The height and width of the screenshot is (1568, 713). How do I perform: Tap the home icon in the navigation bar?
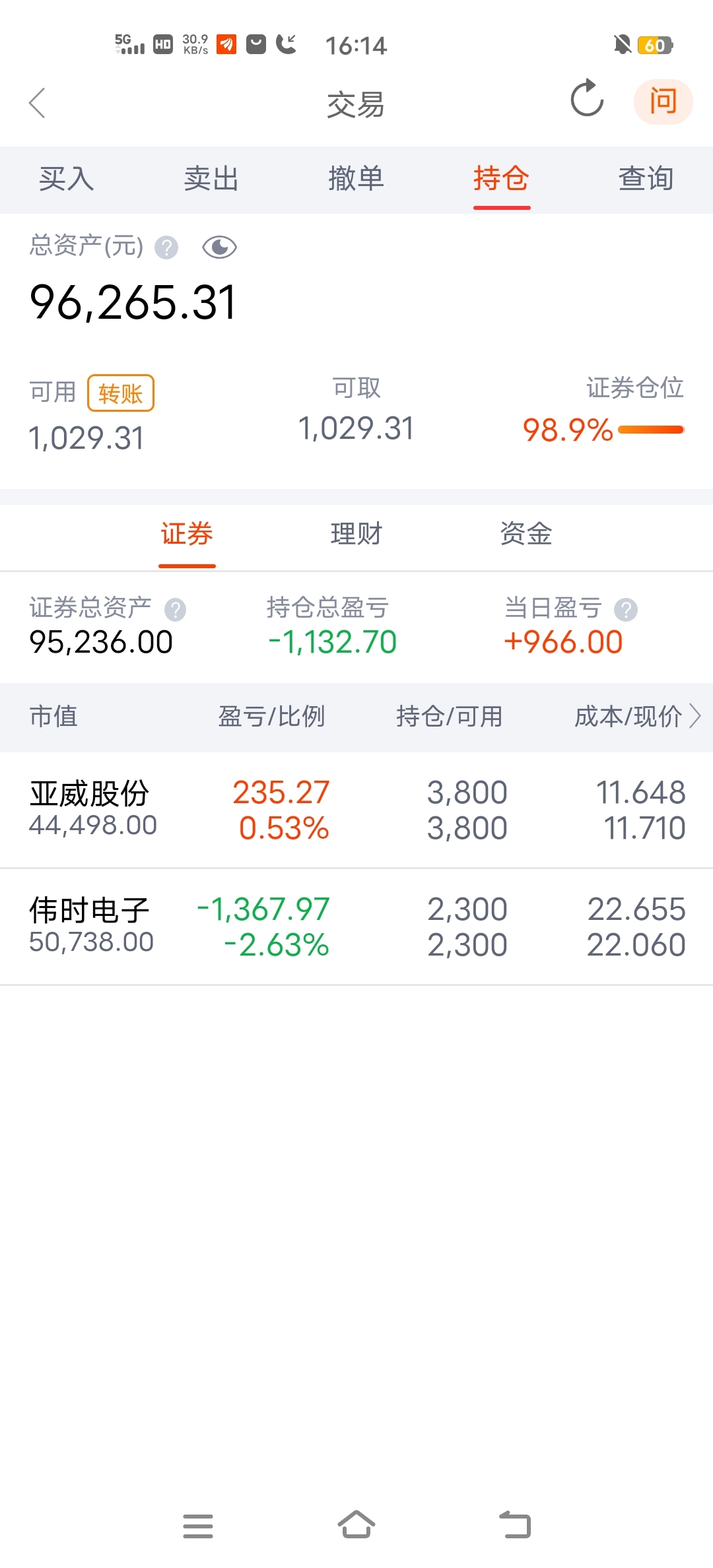(x=356, y=1524)
